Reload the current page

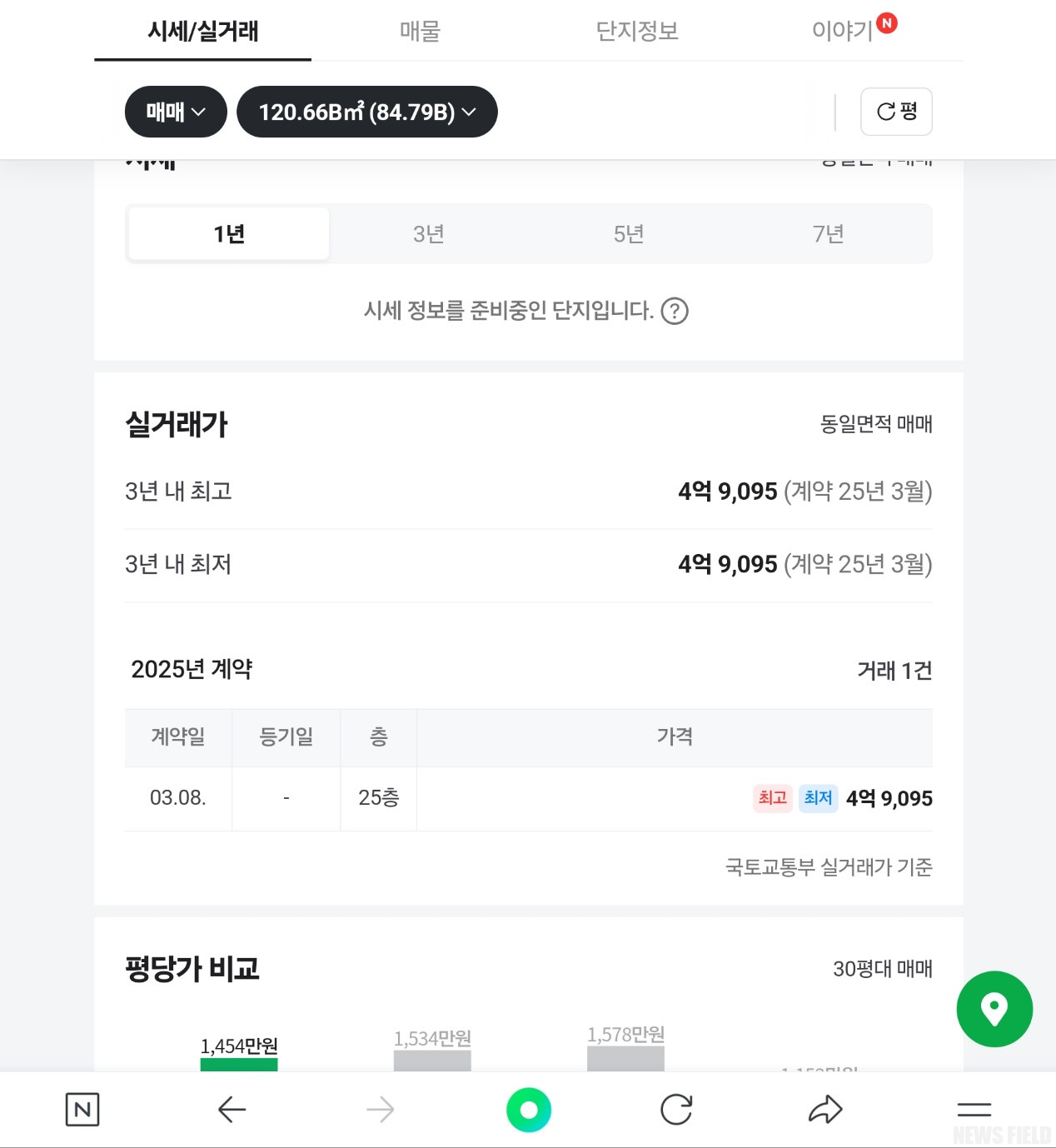click(676, 1110)
